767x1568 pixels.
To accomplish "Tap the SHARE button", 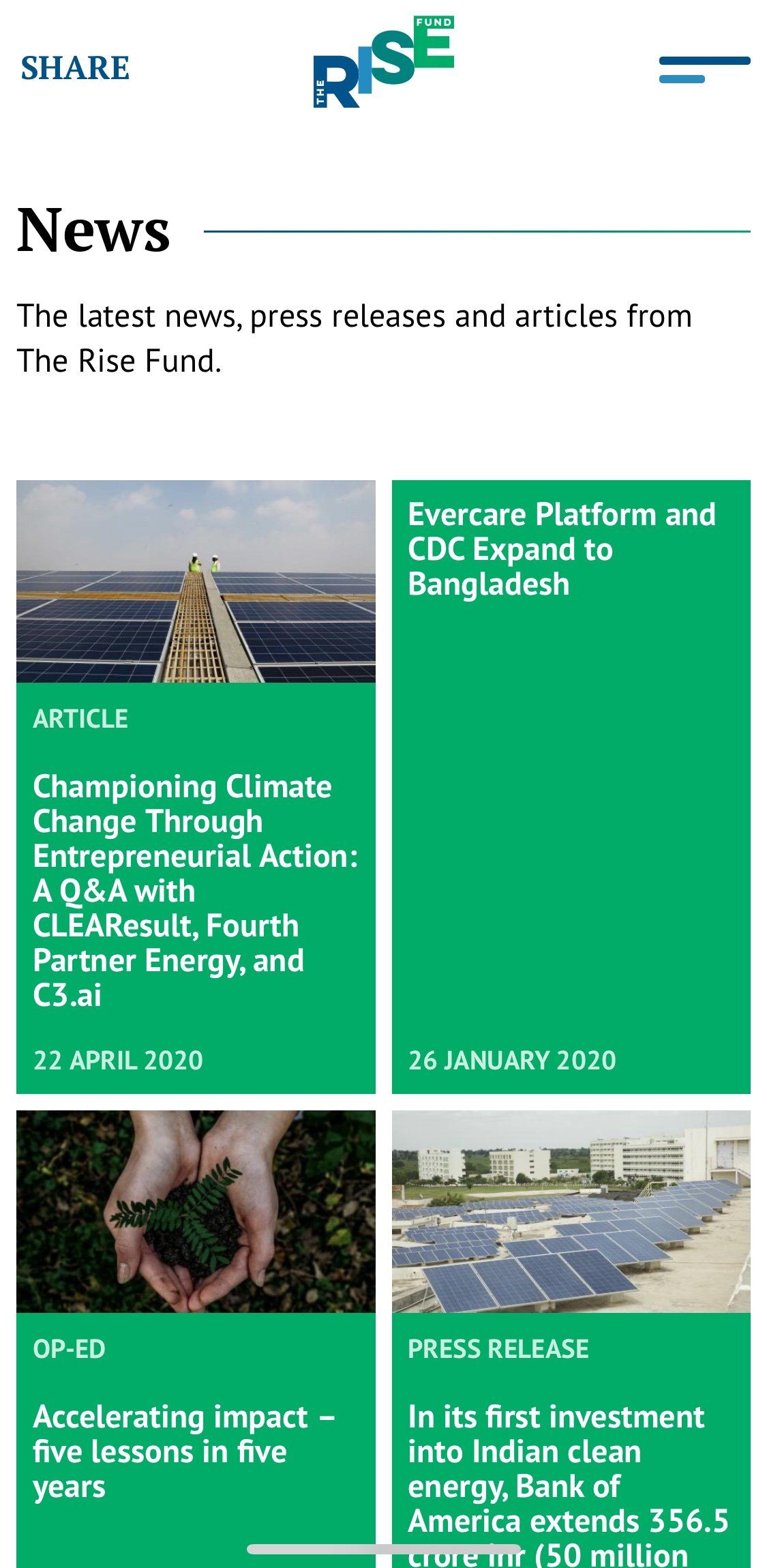I will click(x=75, y=68).
